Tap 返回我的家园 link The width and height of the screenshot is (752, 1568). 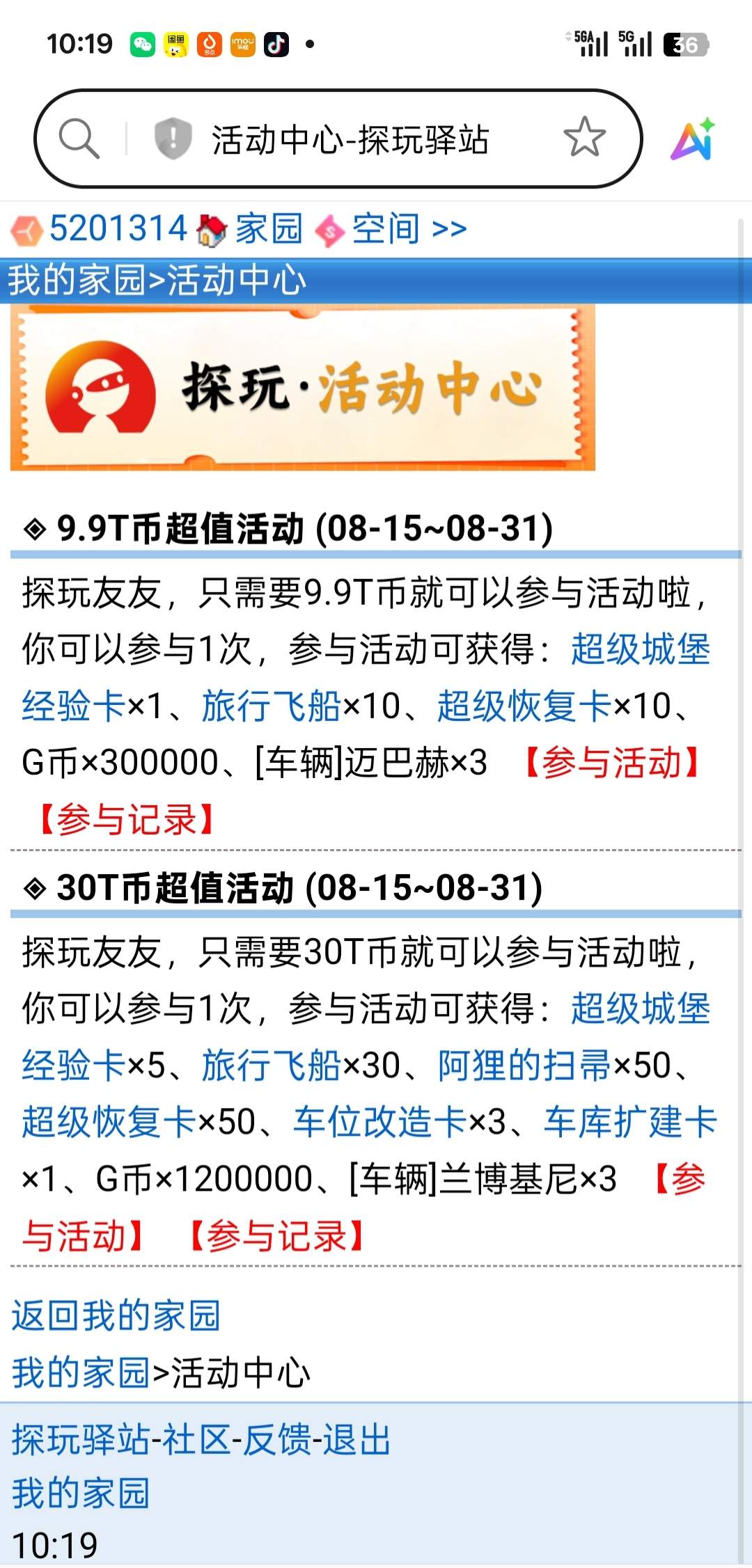(x=116, y=1315)
